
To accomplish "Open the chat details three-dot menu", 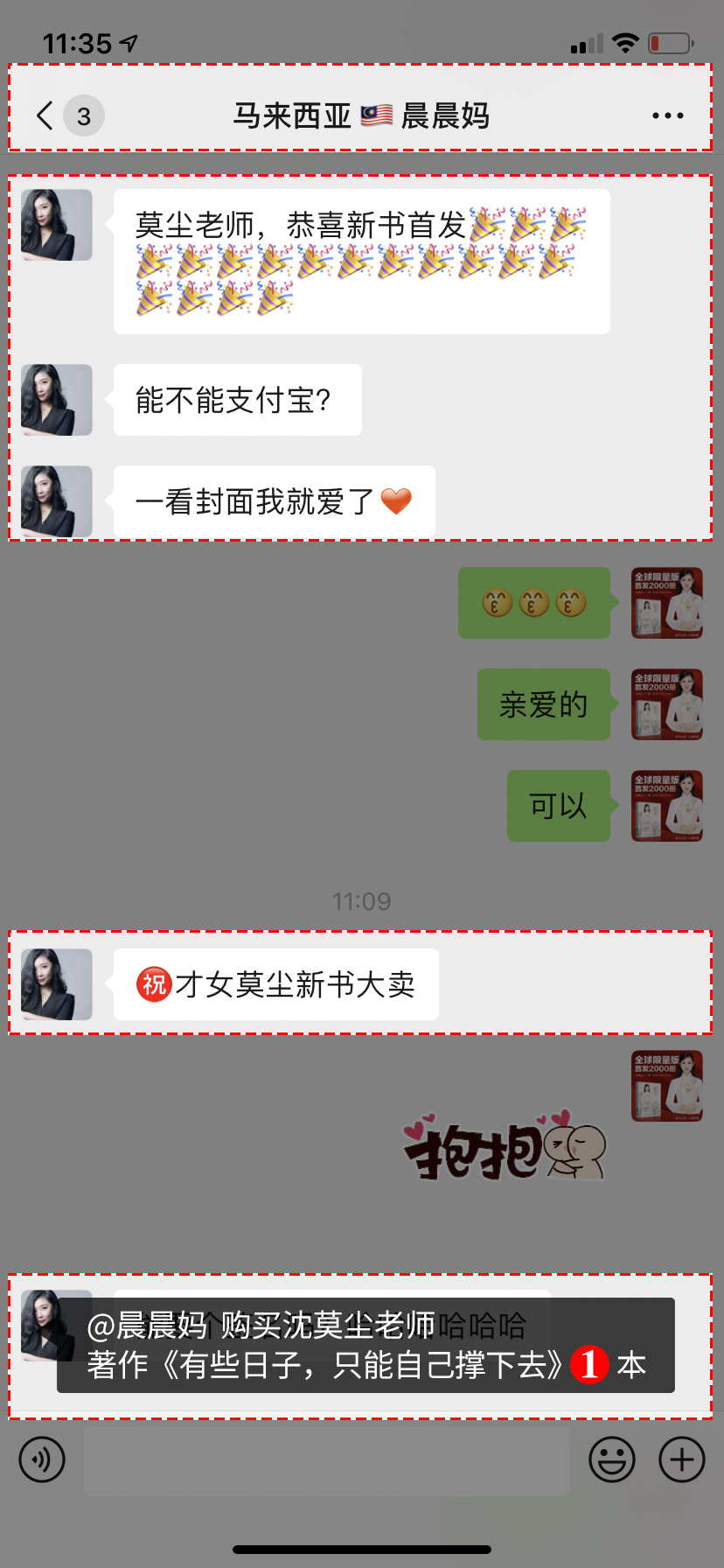I will [x=667, y=115].
